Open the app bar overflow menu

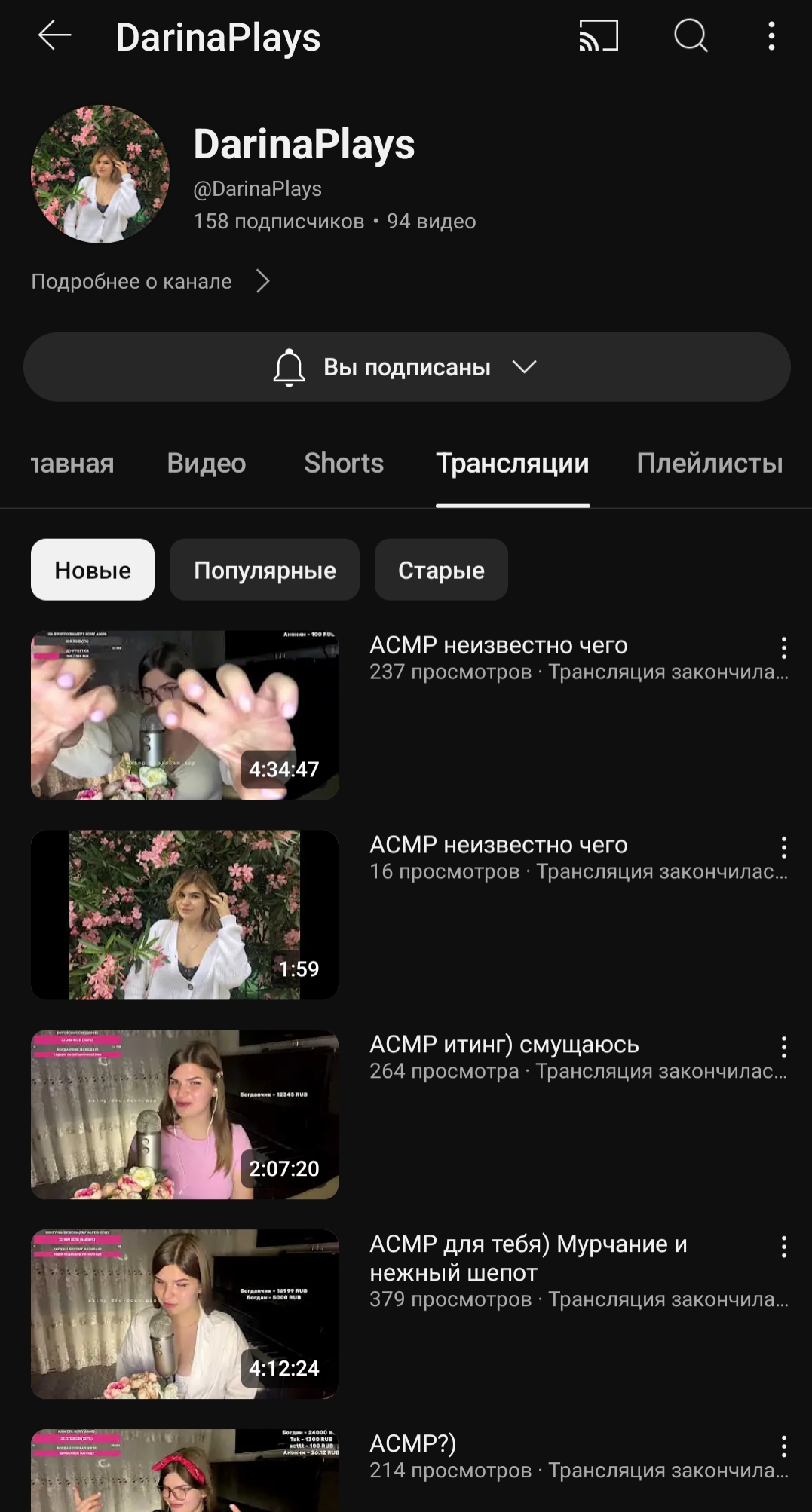(x=771, y=35)
